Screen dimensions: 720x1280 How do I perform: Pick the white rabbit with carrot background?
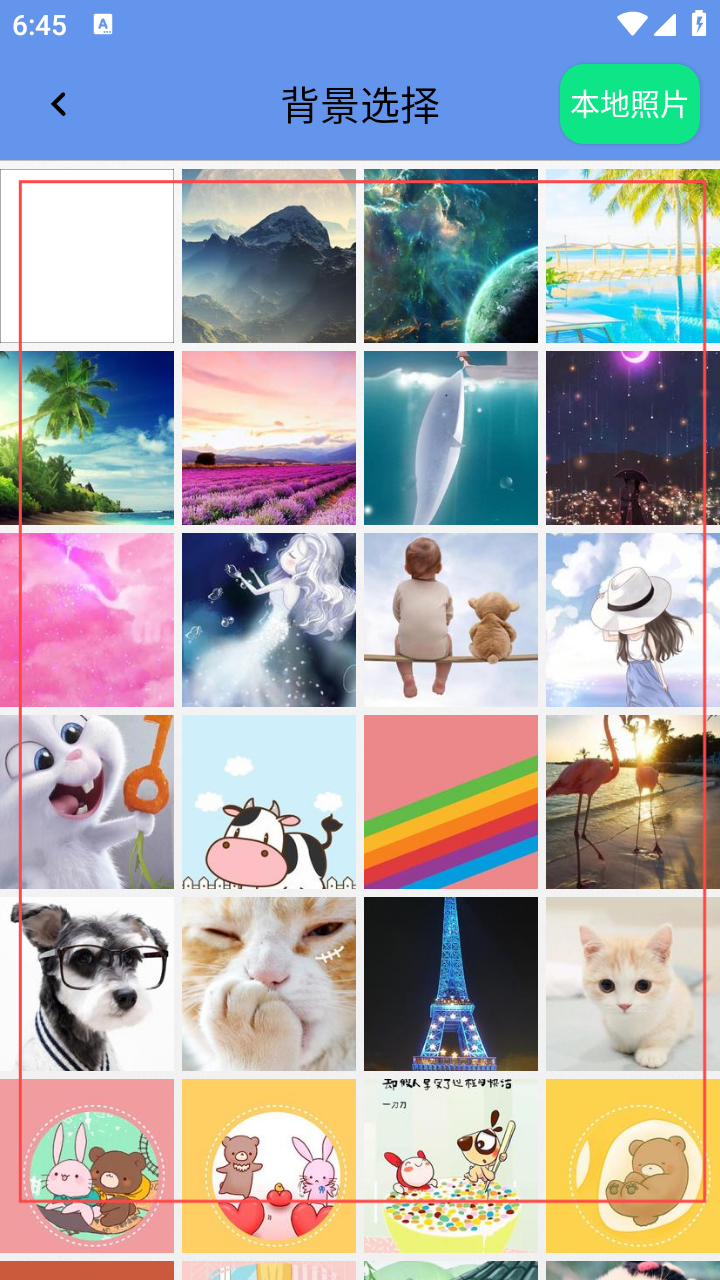coord(87,802)
